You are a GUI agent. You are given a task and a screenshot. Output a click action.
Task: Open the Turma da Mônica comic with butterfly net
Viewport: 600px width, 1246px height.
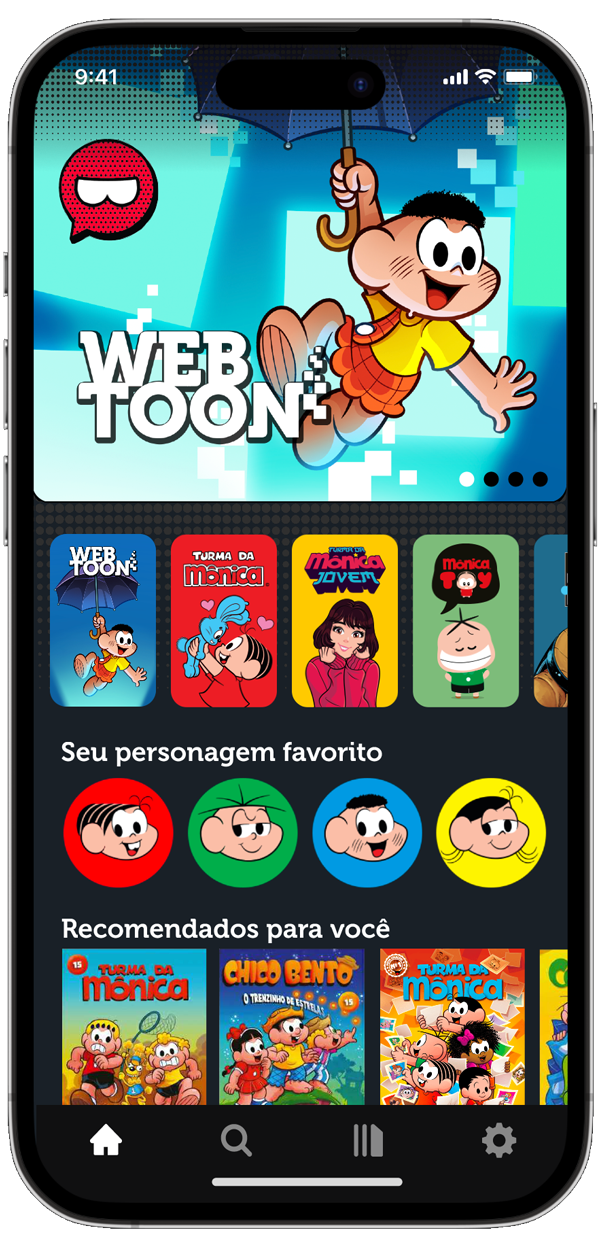(134, 1027)
